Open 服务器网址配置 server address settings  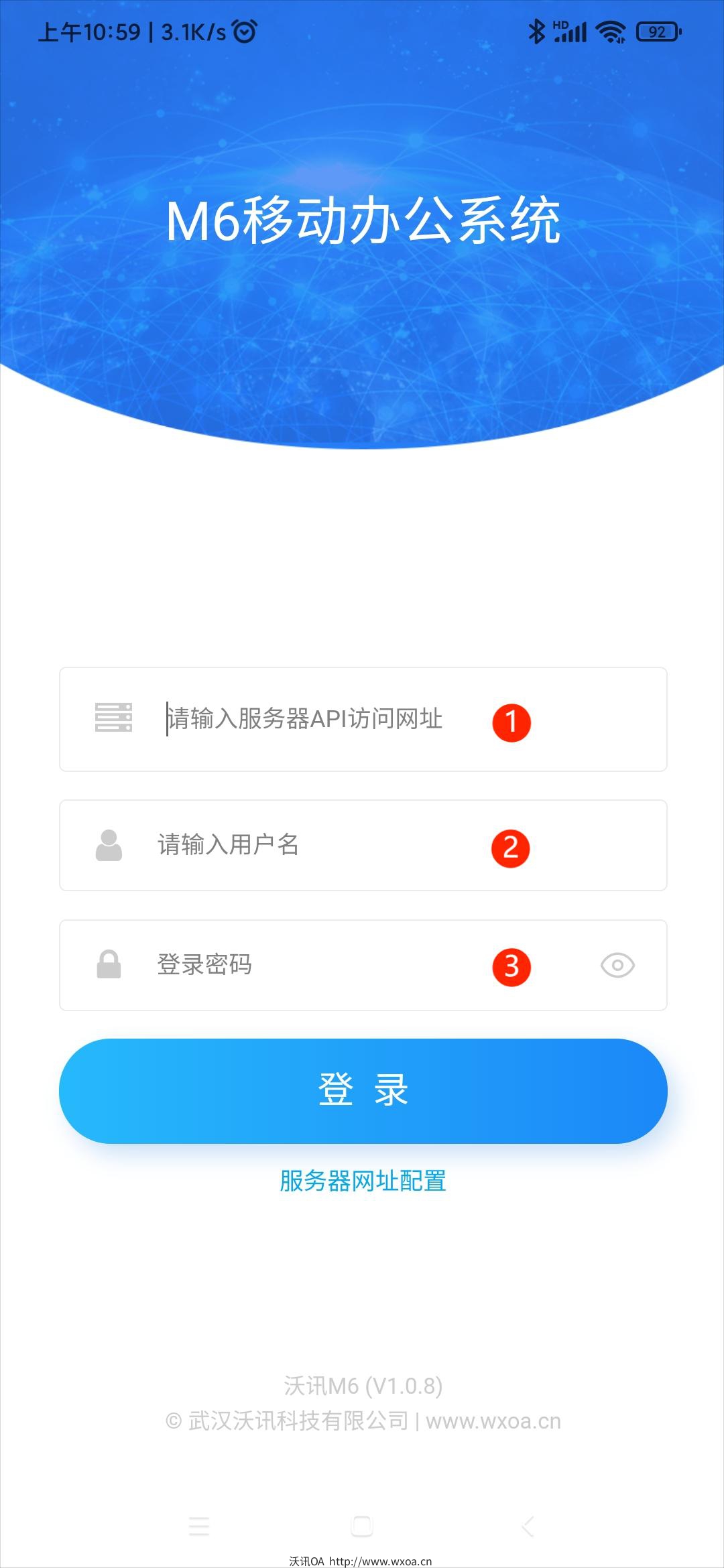click(x=363, y=1181)
